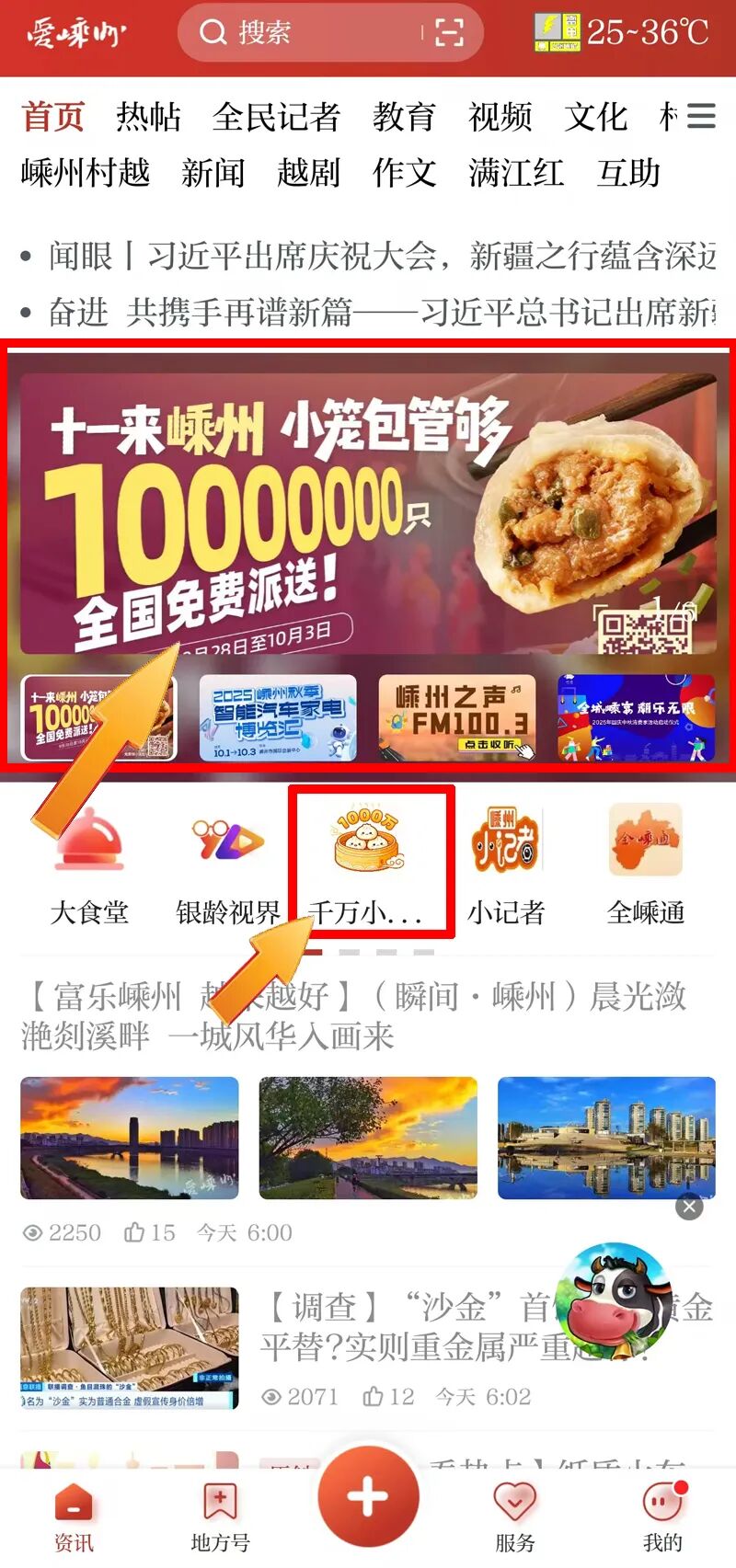Image resolution: width=736 pixels, height=1568 pixels.
Task: Expand the channel list menu icon
Action: 701,116
